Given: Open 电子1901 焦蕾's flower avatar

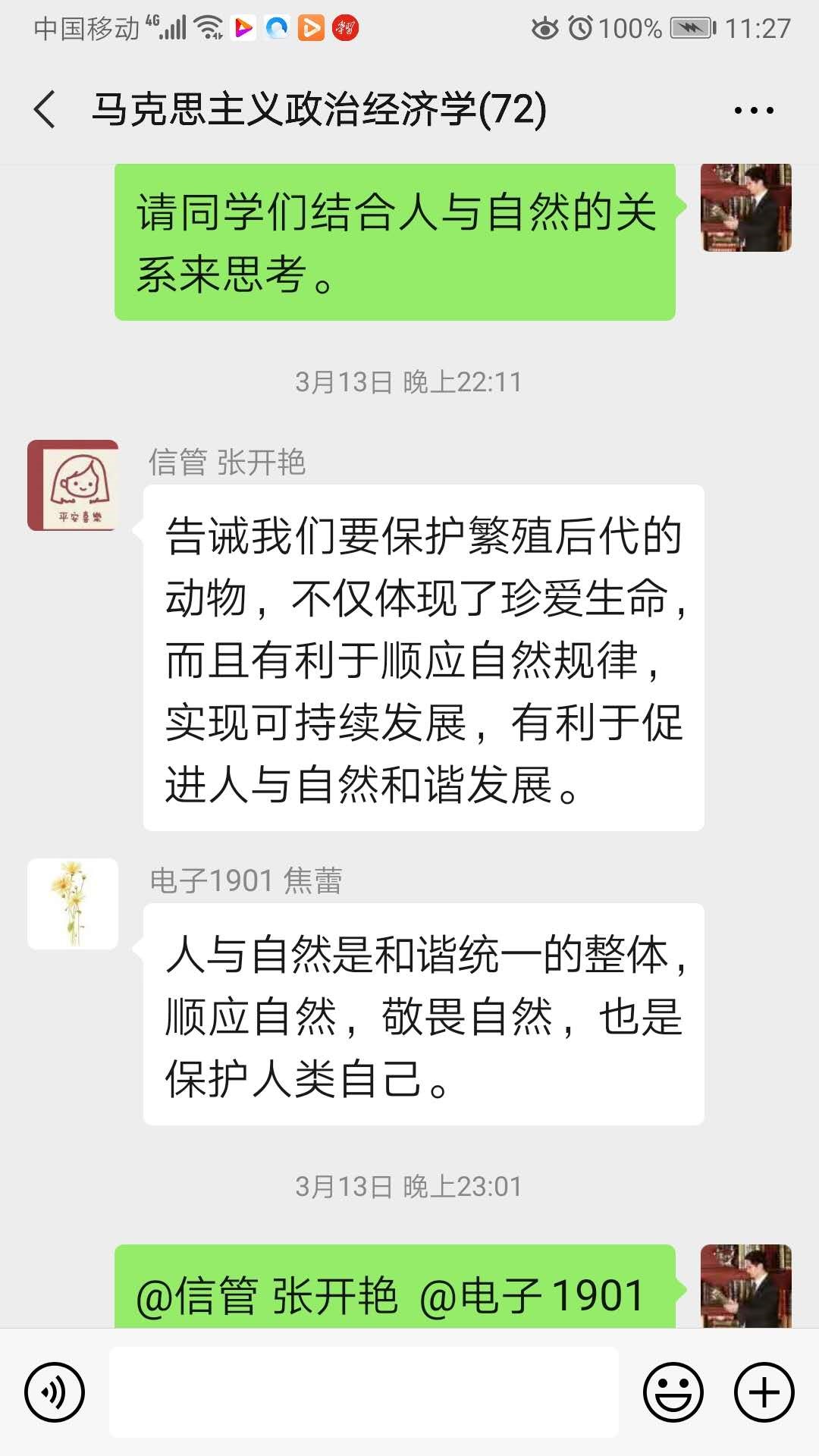Looking at the screenshot, I should 73,904.
